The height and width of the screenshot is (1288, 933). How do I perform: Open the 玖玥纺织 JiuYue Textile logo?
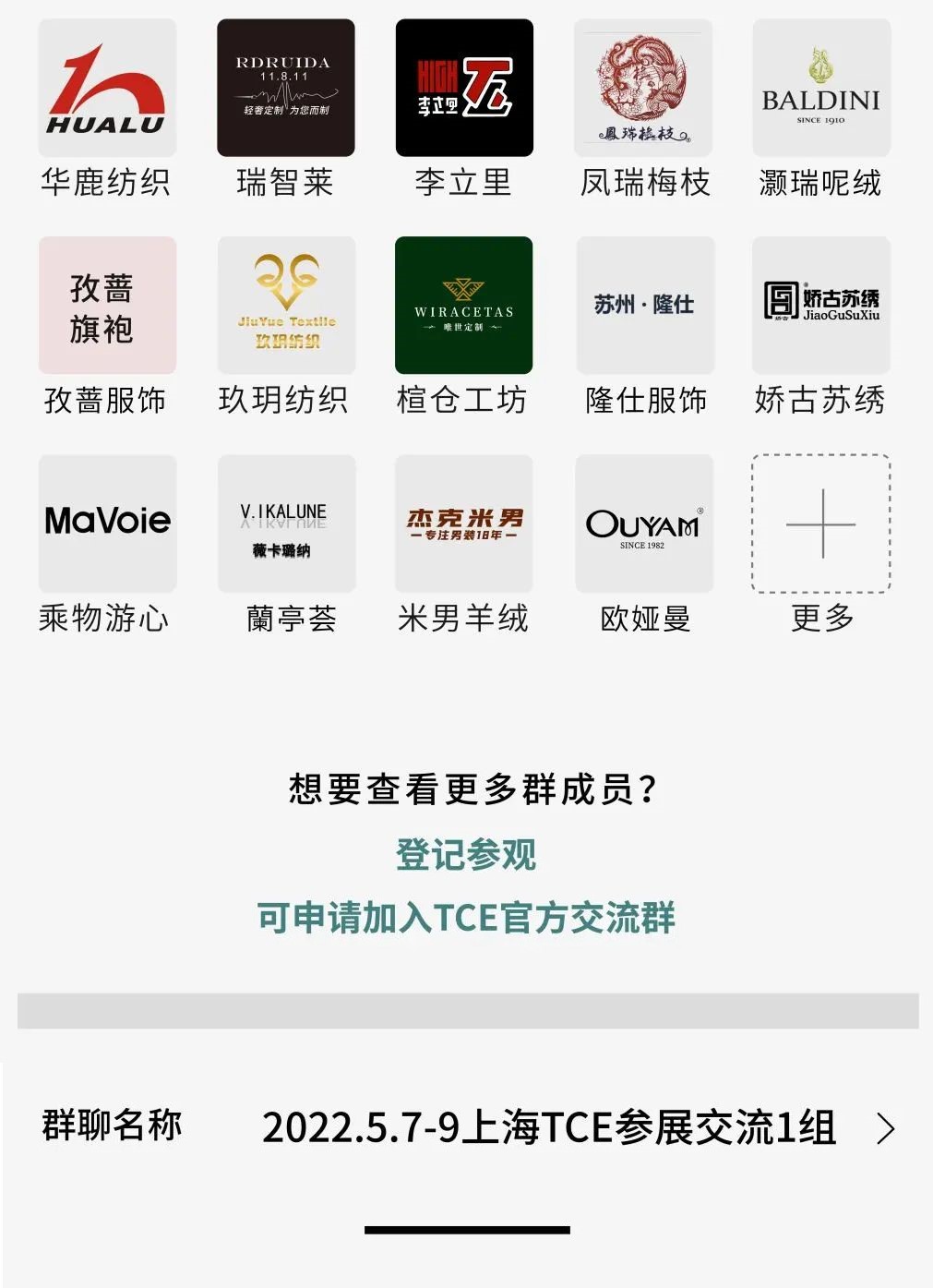click(285, 305)
